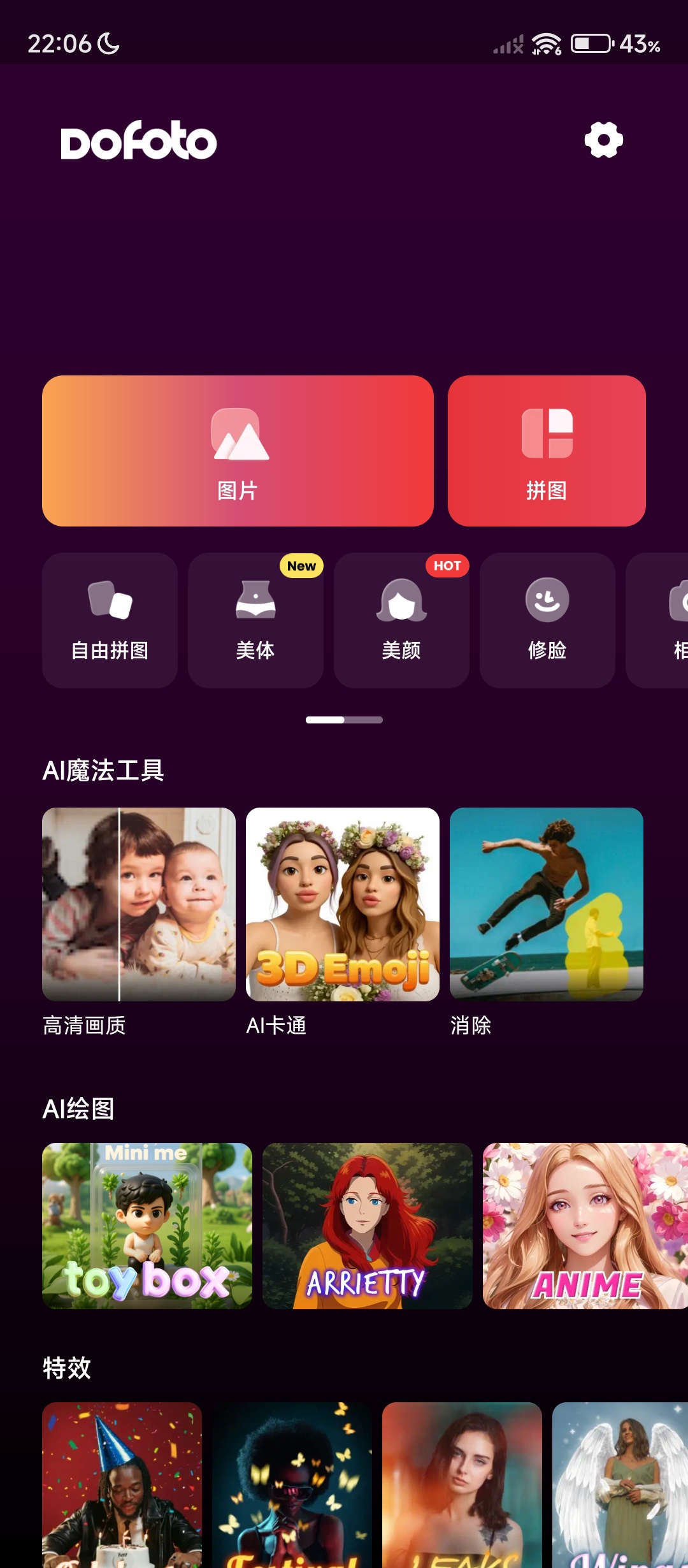Viewport: 688px width, 1568px height.
Task: Launch the 修脸 face retouch tool
Action: 547,620
